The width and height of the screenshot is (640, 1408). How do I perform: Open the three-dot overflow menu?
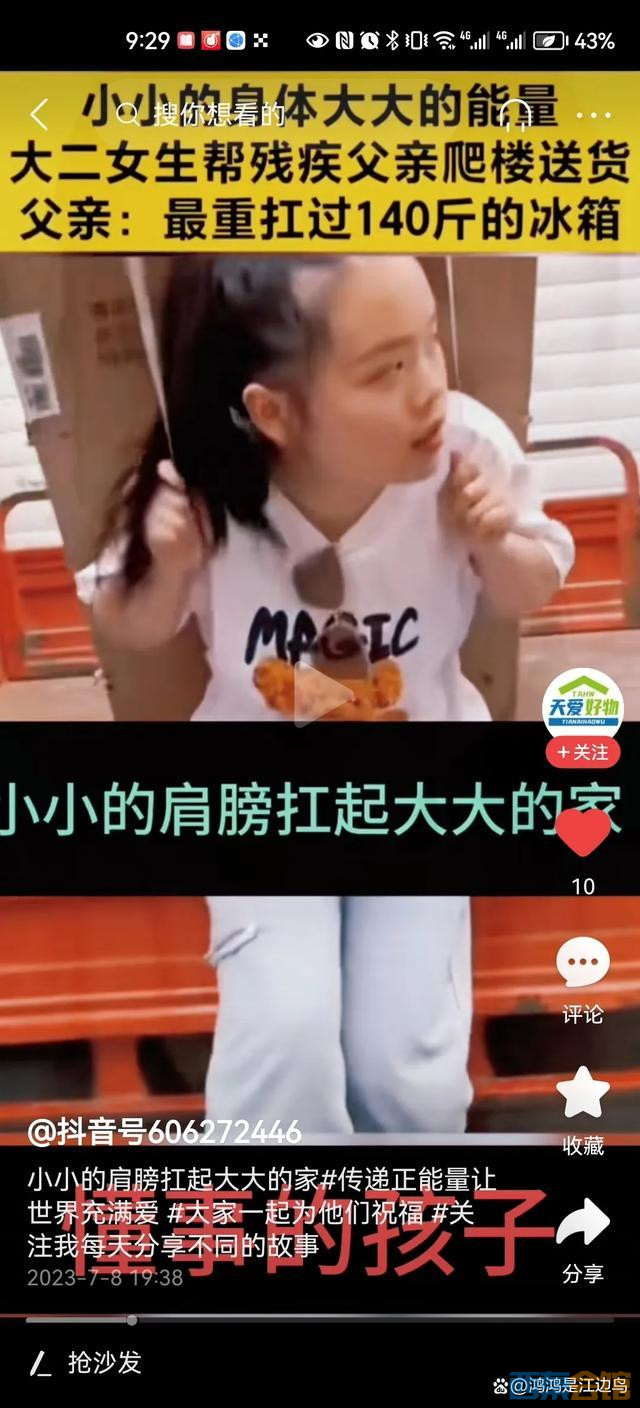pos(593,115)
